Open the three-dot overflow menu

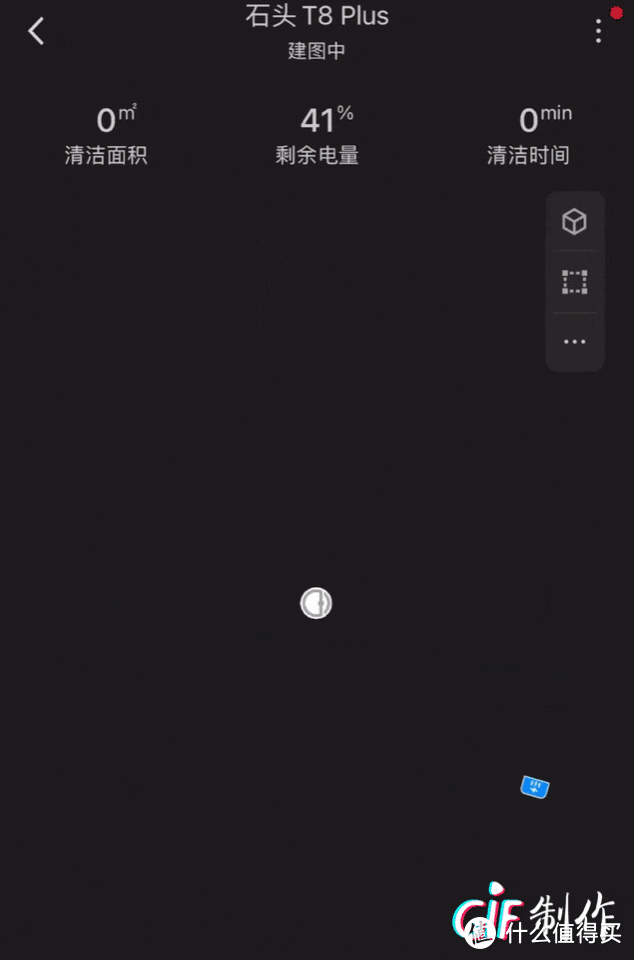point(598,31)
